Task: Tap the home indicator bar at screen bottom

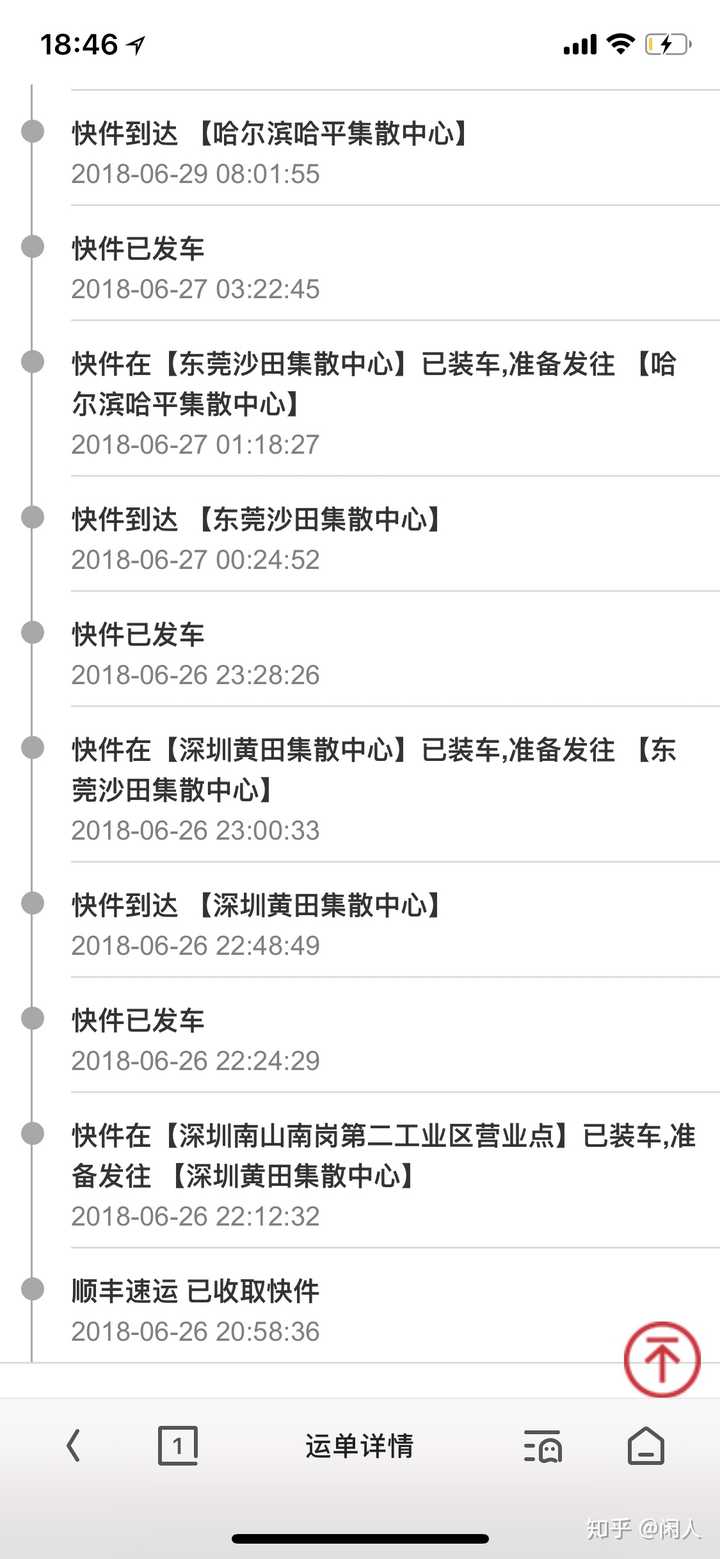Action: pyautogui.click(x=360, y=1540)
